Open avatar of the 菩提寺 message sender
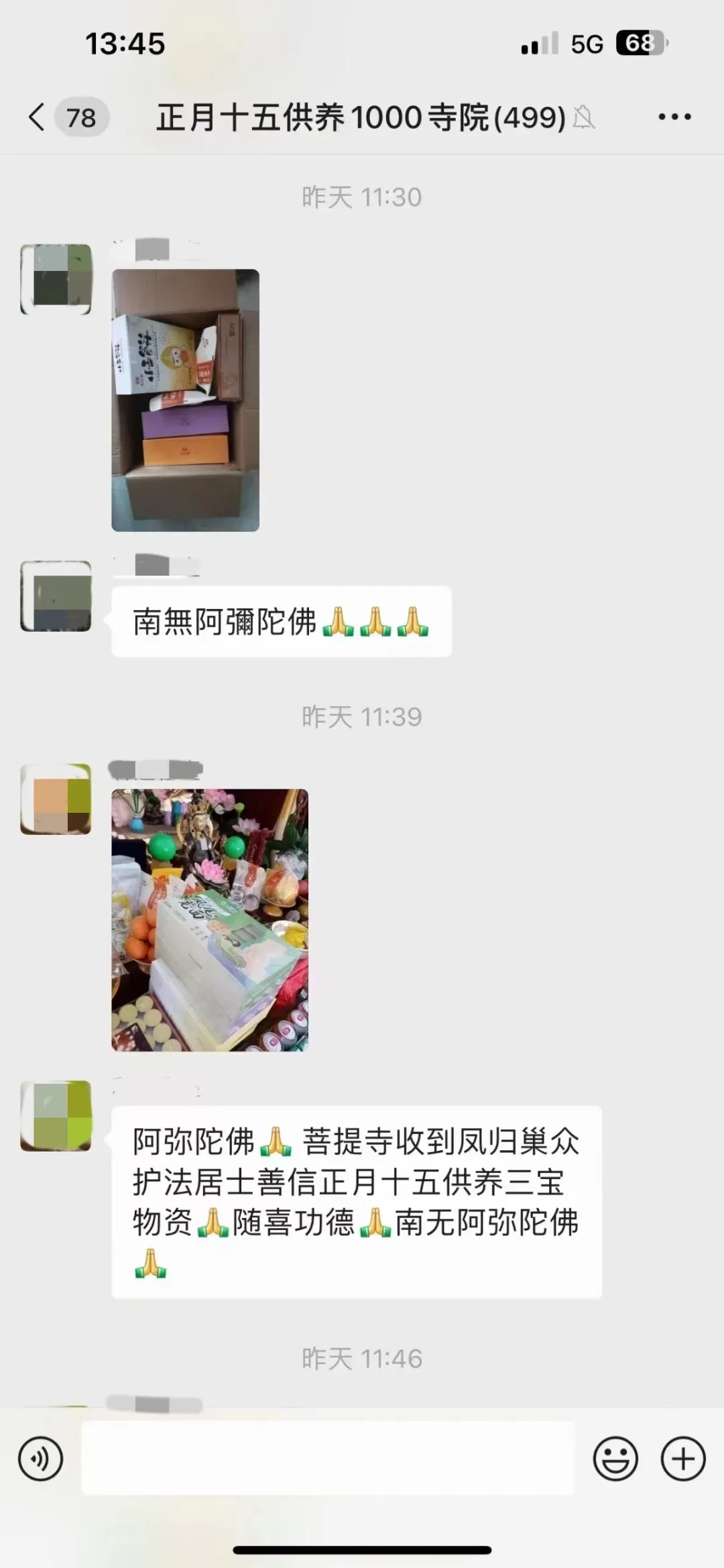Viewport: 724px width, 1568px height. tap(56, 1115)
